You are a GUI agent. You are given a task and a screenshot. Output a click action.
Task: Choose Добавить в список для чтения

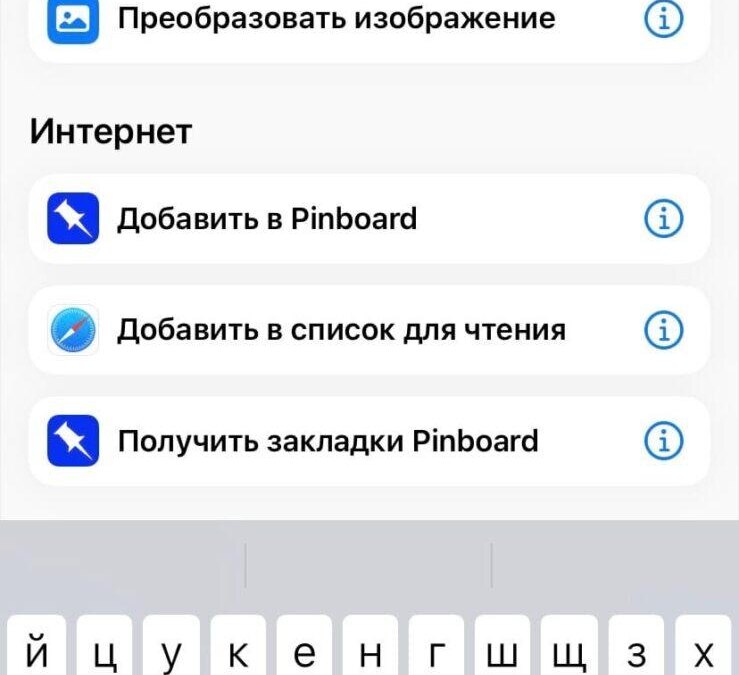[340, 330]
